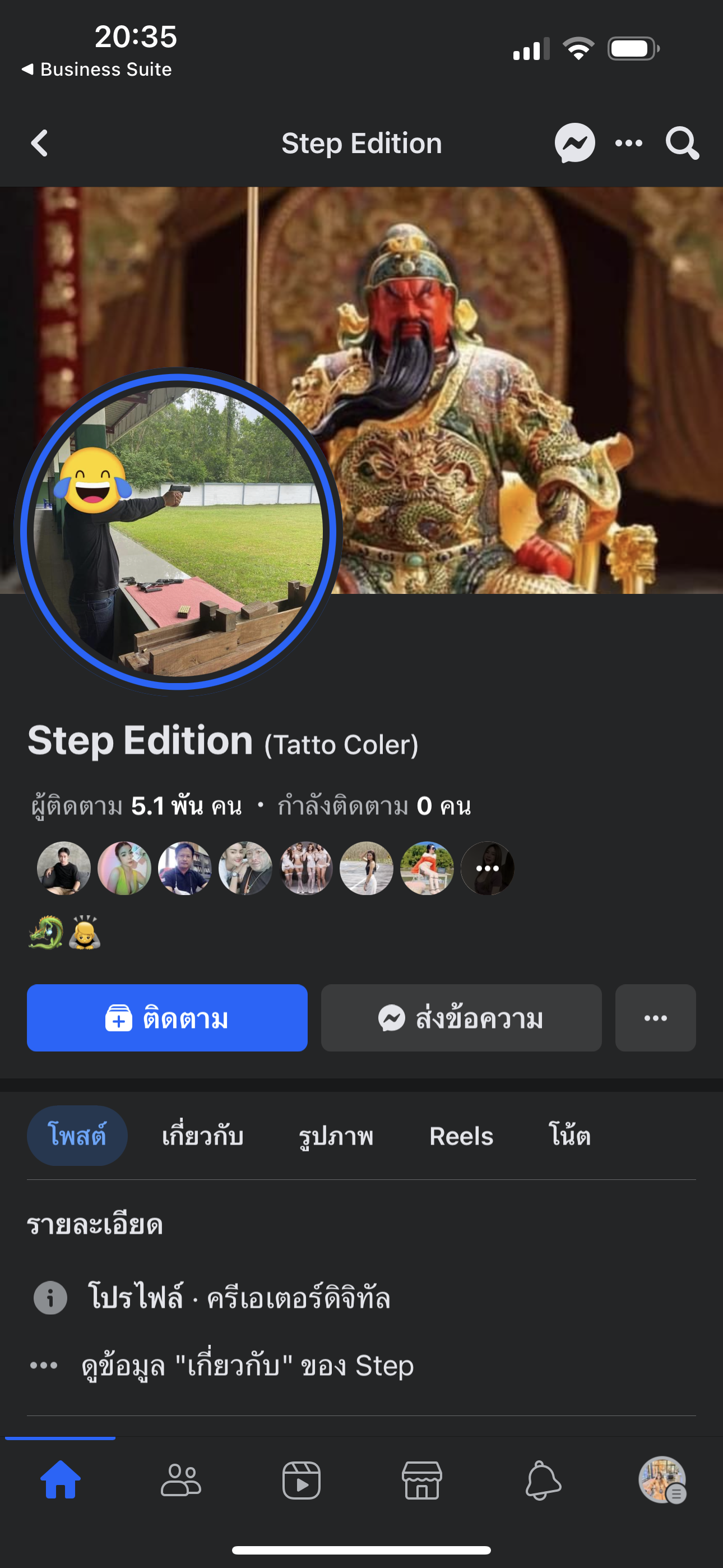Send a message via ส่งข้อความ button

[461, 1018]
